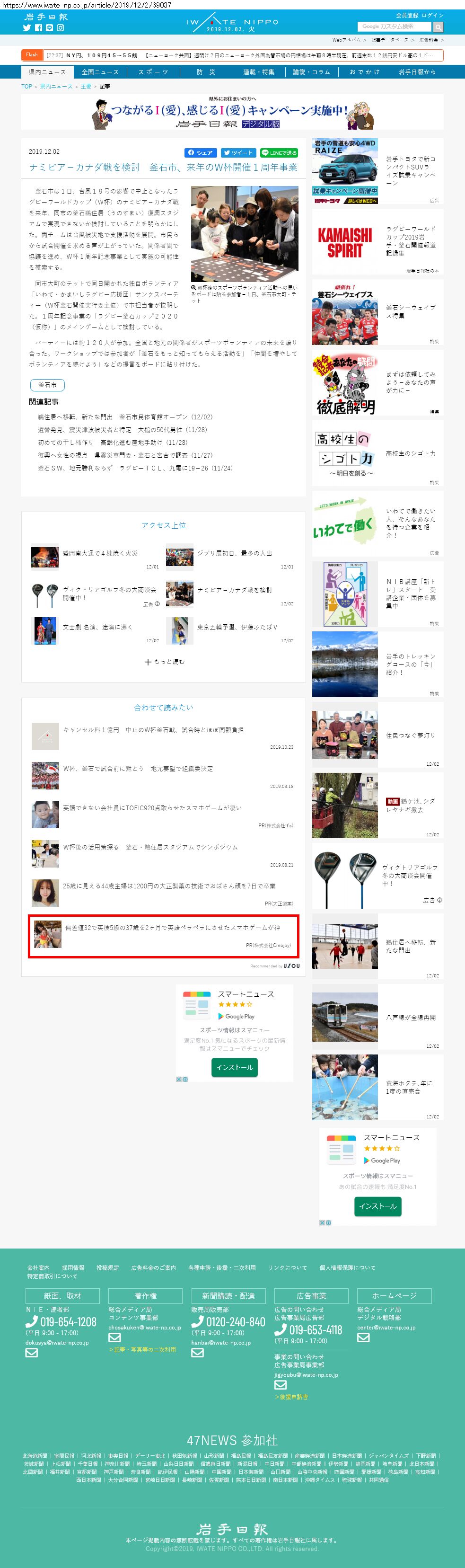
Task: Tap インストール on SmartNews ad
Action: 234,1068
